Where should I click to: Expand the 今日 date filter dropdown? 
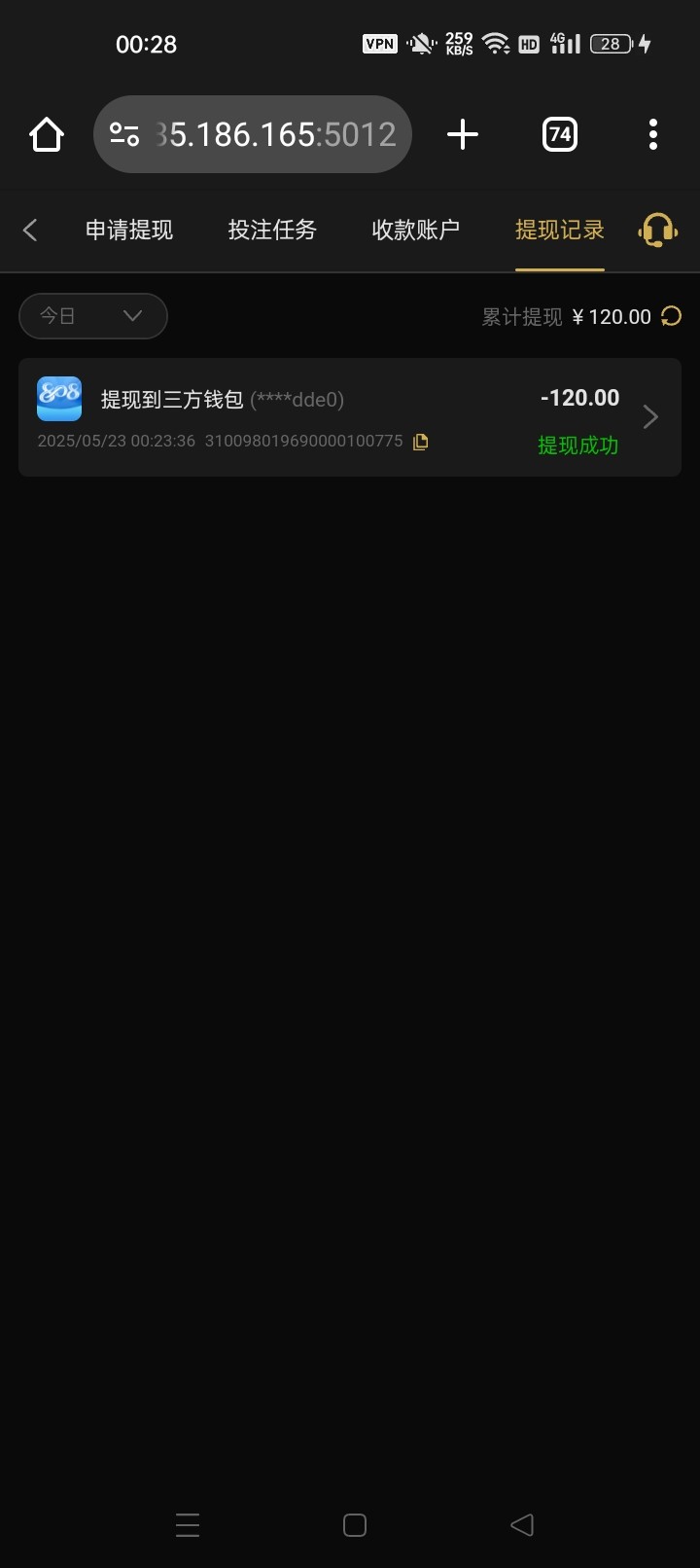[x=93, y=316]
